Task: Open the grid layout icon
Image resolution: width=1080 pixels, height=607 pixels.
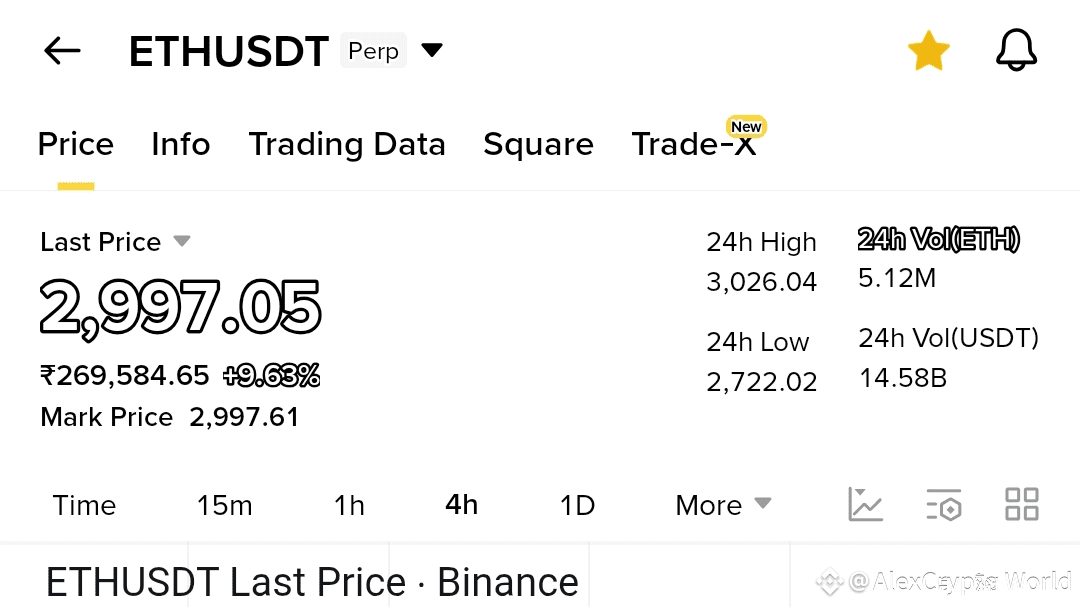Action: [1021, 504]
